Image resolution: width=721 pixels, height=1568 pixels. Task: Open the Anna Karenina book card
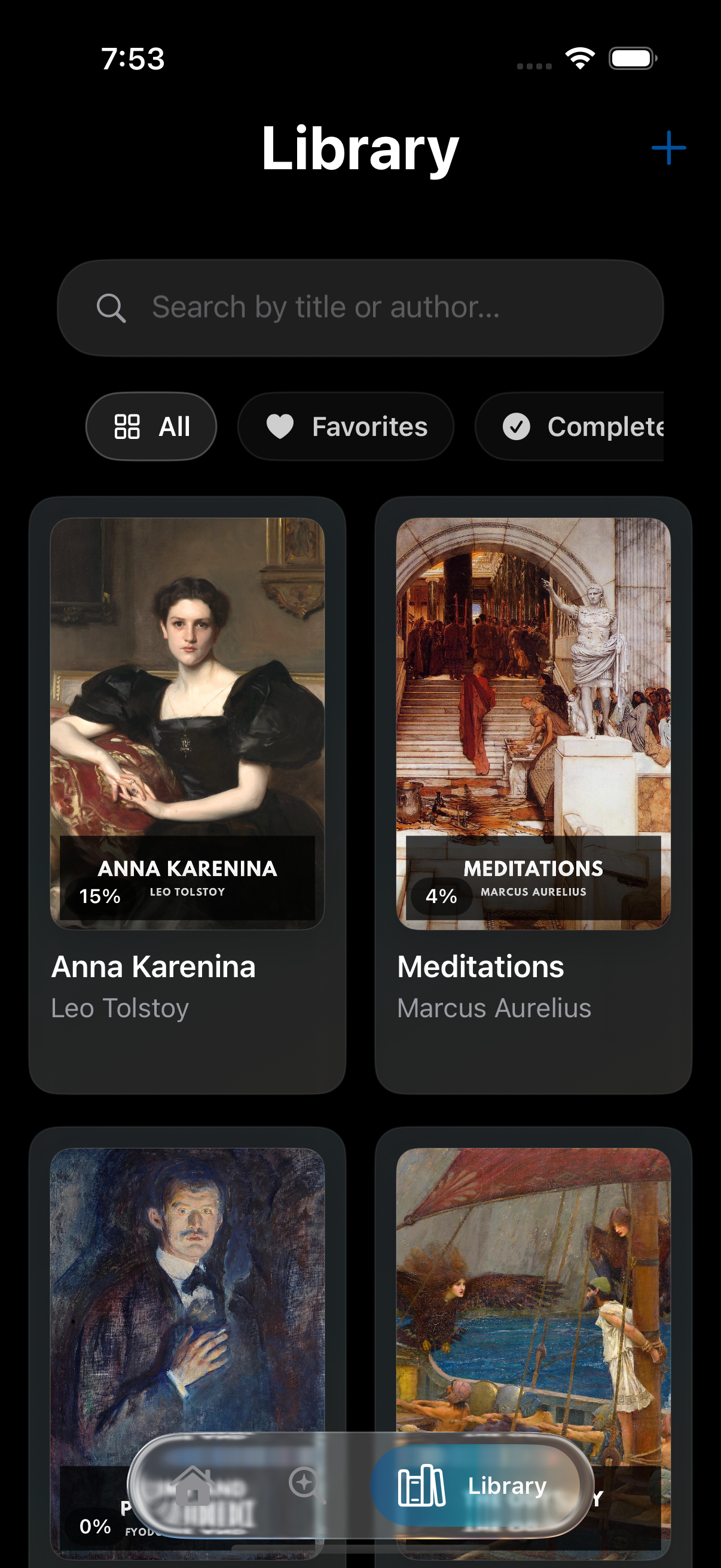(187, 791)
